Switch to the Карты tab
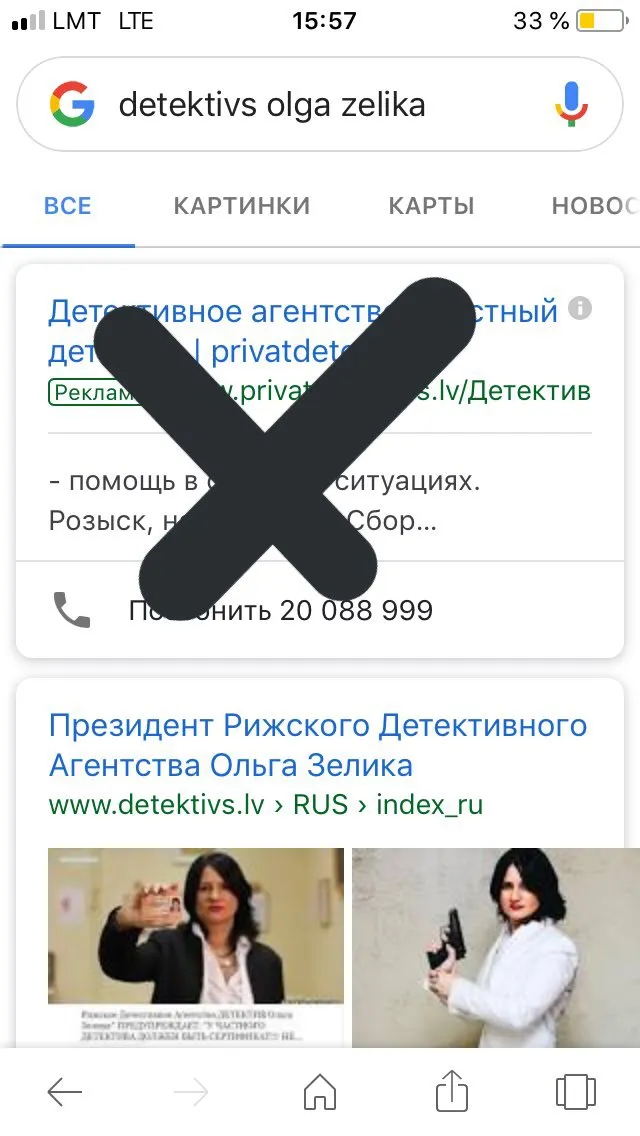 point(431,206)
